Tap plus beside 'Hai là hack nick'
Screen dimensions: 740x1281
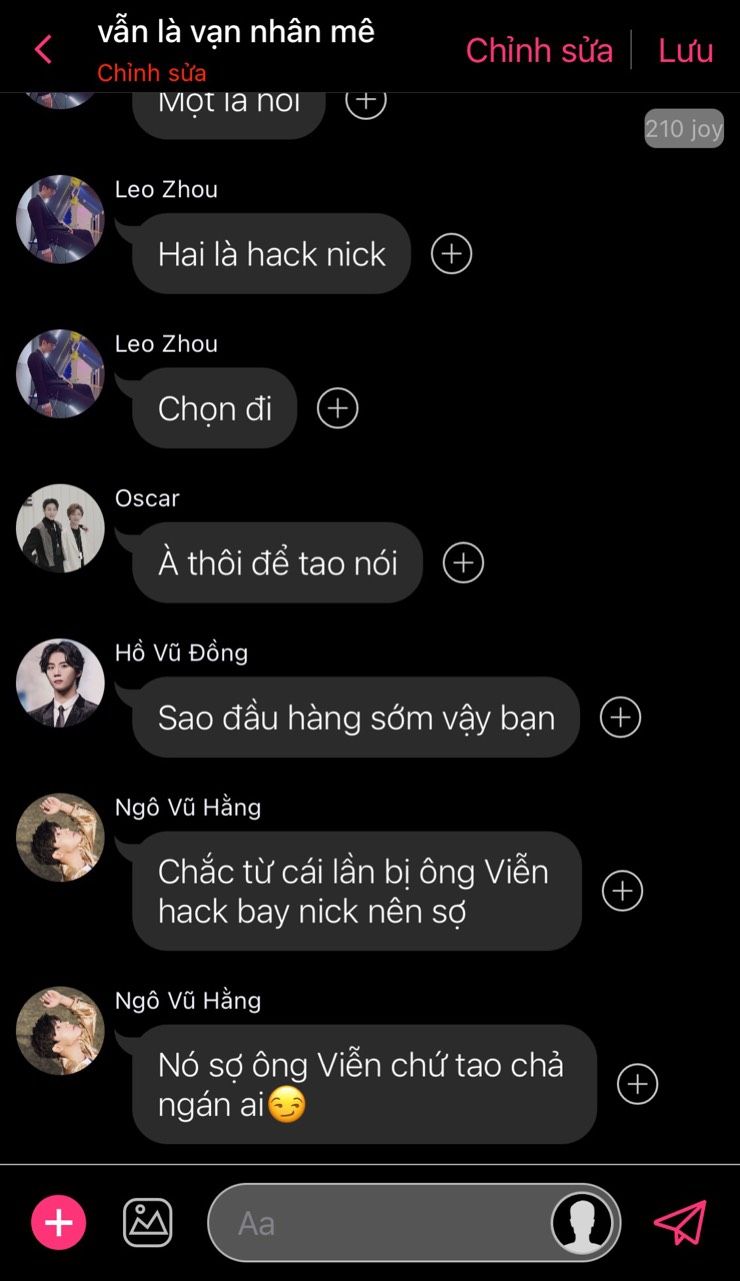tap(451, 254)
